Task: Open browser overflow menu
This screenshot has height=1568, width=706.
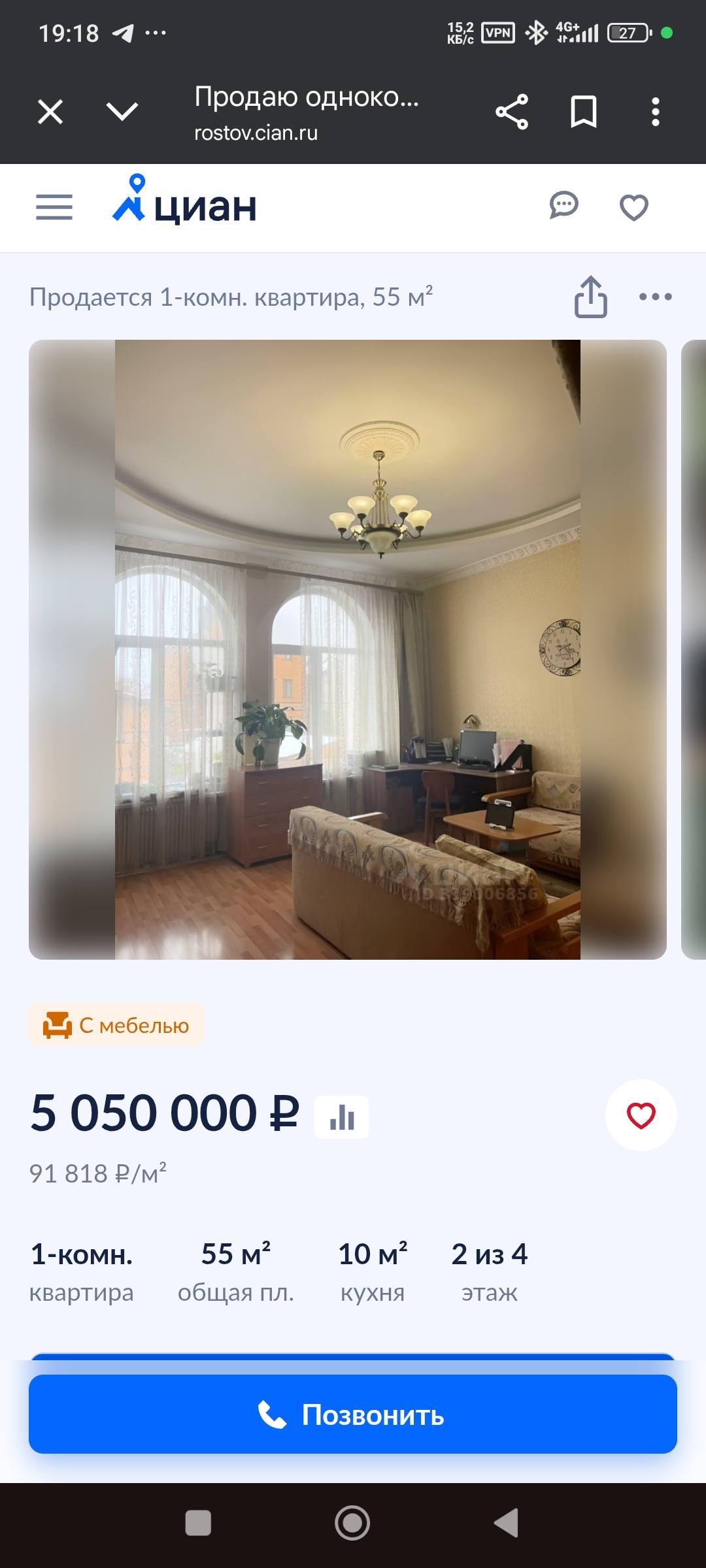Action: (656, 112)
